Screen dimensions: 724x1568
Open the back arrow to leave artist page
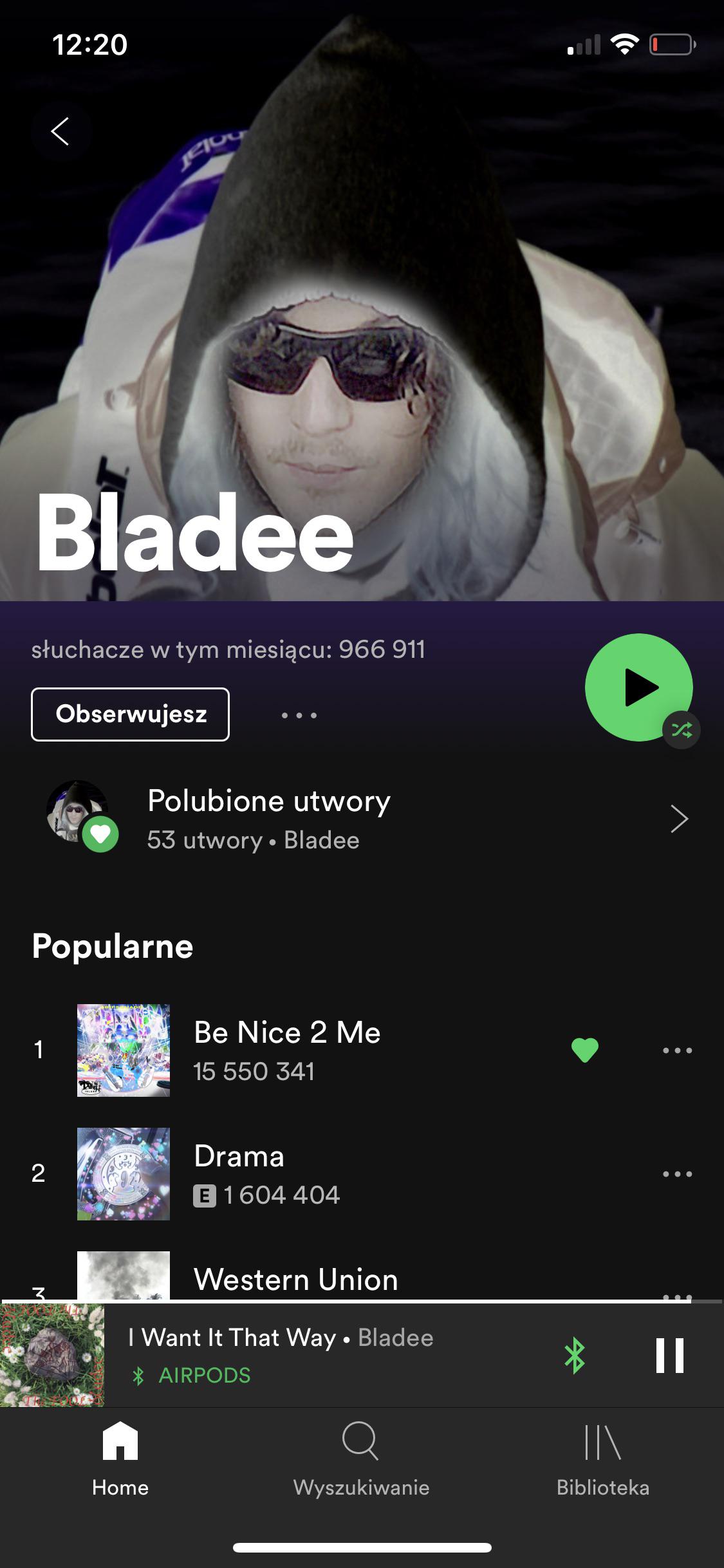click(60, 131)
